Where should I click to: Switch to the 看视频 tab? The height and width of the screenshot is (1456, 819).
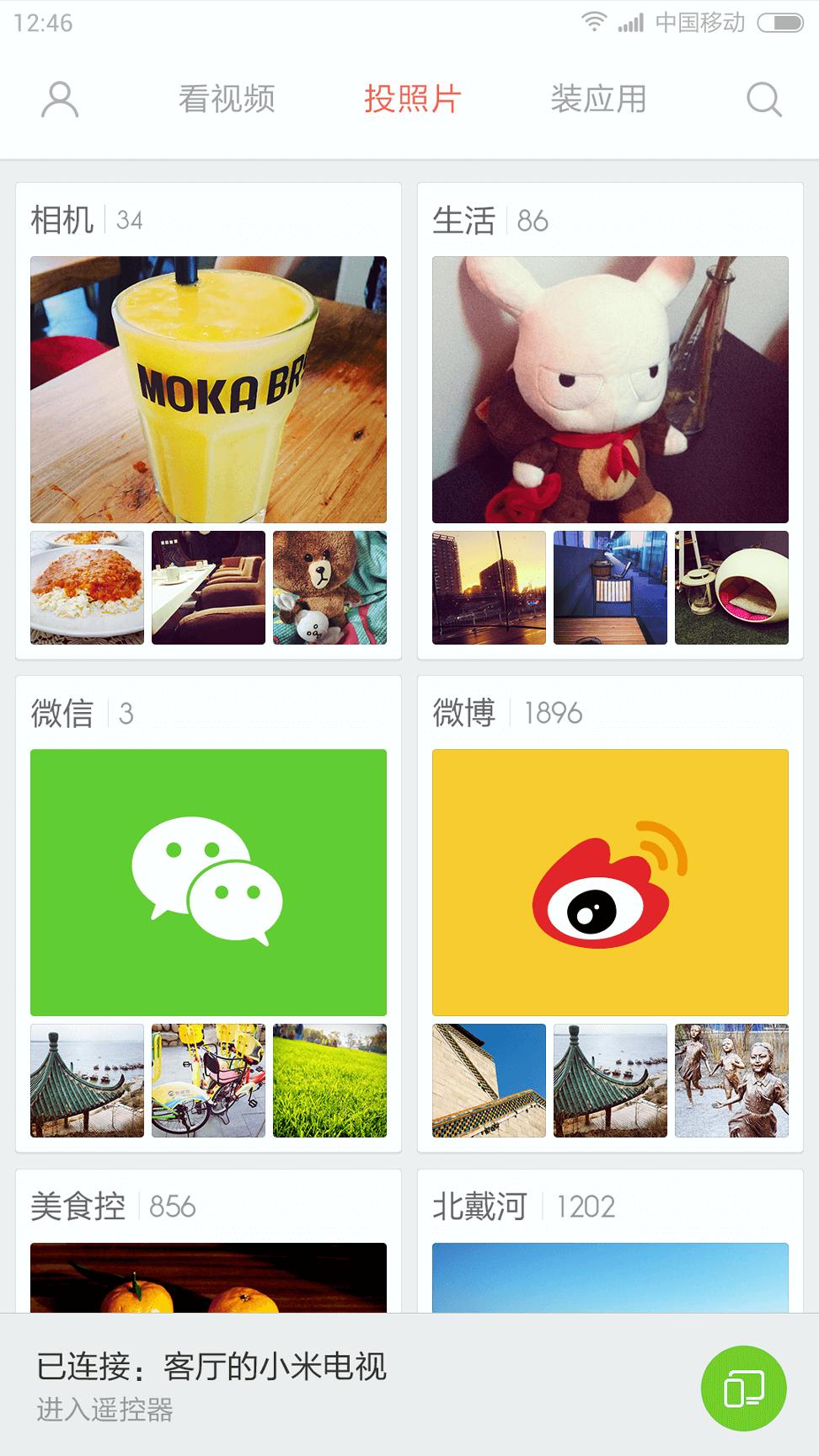point(226,99)
